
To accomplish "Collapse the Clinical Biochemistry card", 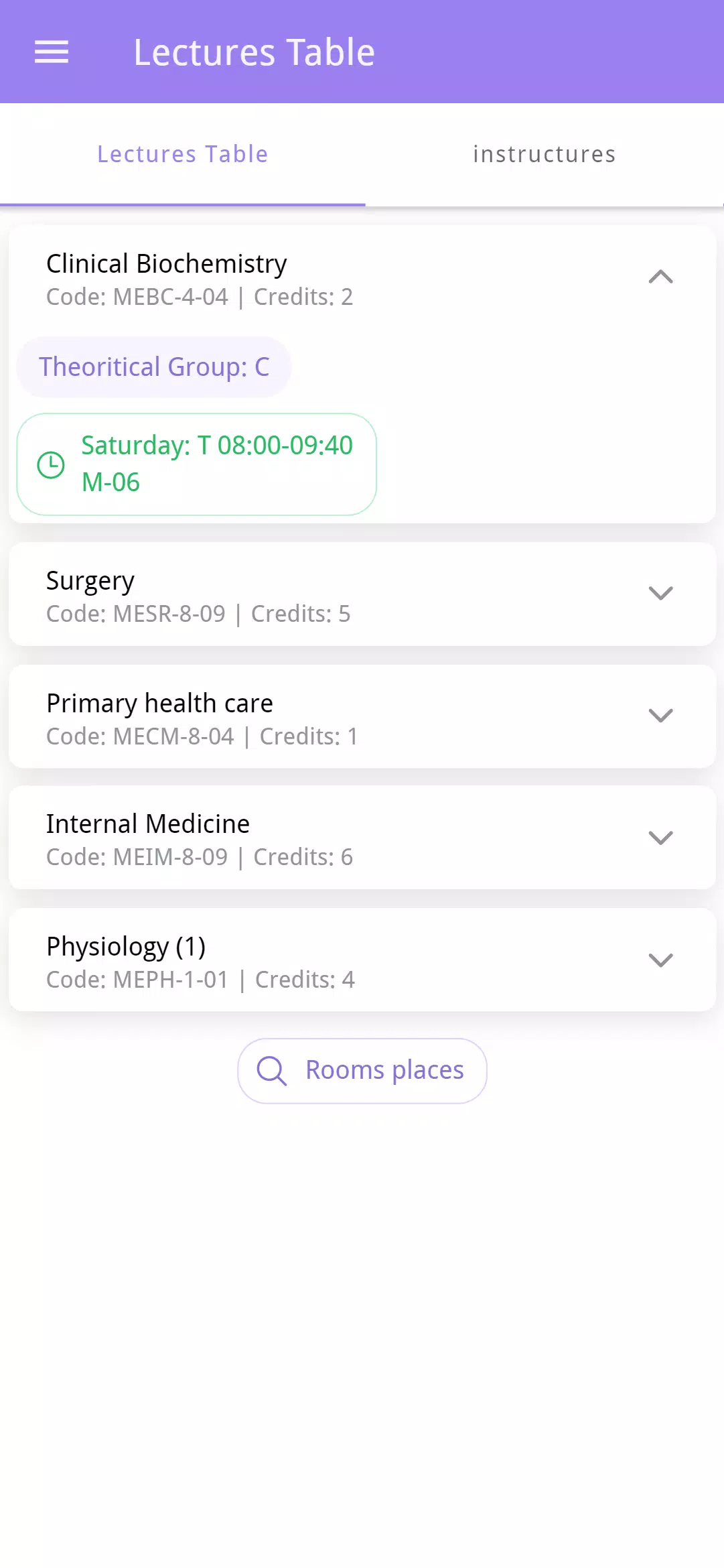I will pyautogui.click(x=660, y=277).
